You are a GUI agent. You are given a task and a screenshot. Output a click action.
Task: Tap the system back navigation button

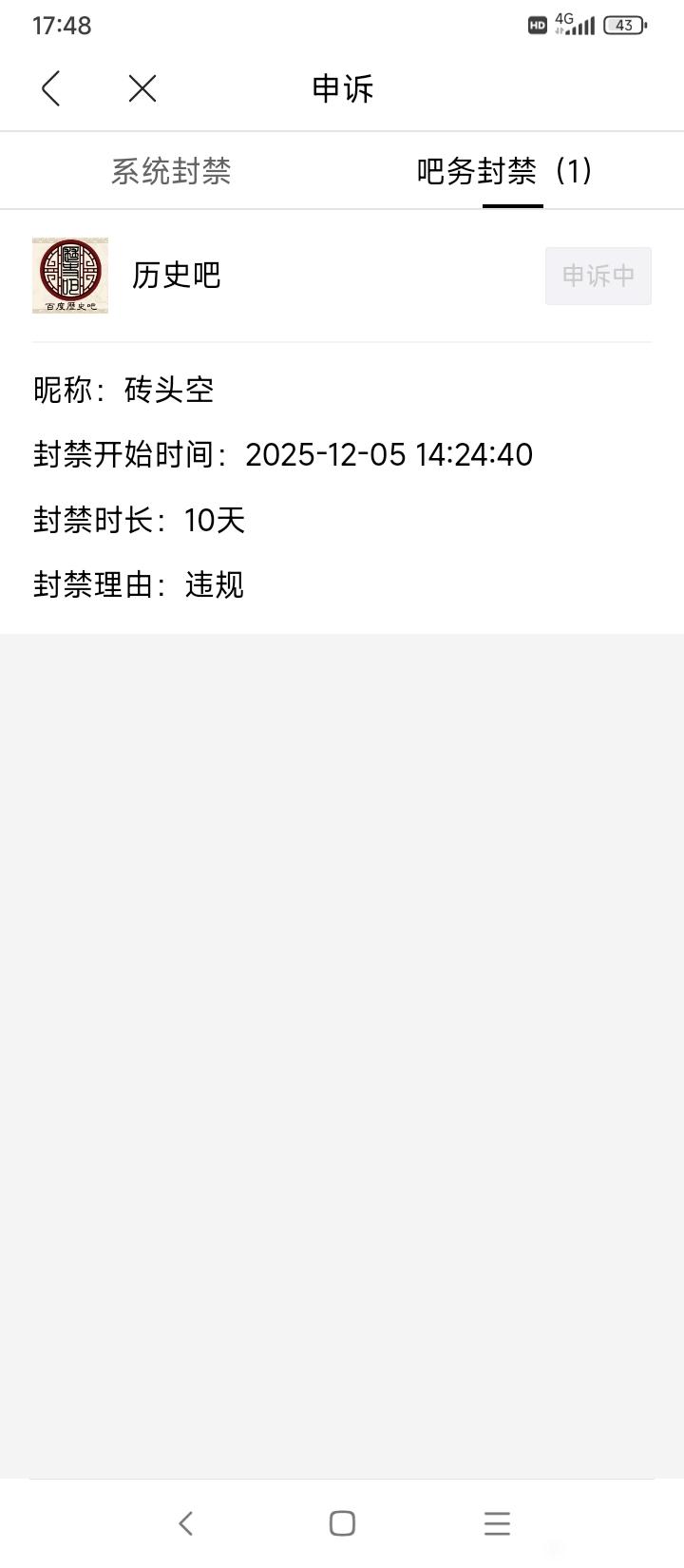186,1523
